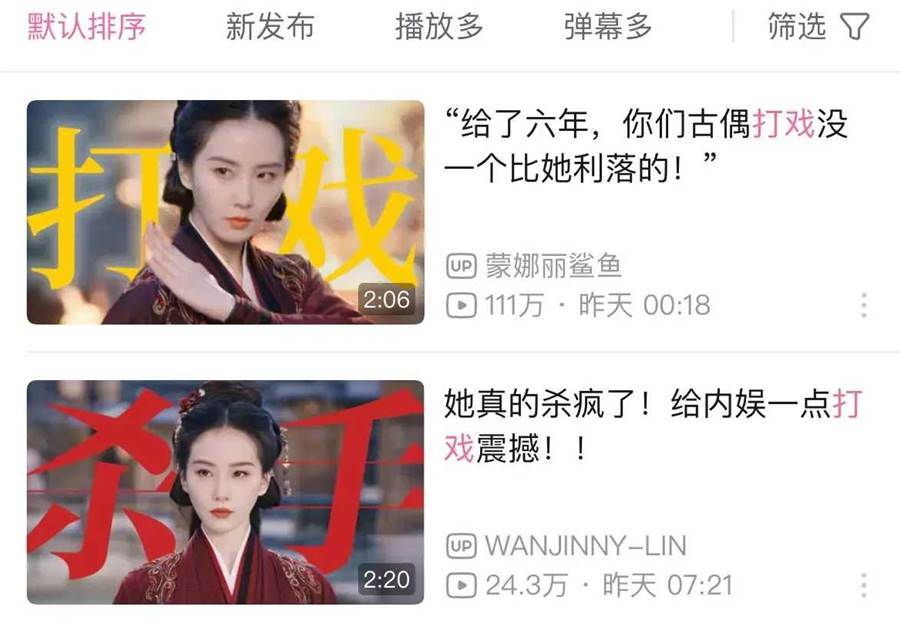Image resolution: width=900 pixels, height=626 pixels.
Task: Sort results by 弹幕多
Action: [607, 27]
